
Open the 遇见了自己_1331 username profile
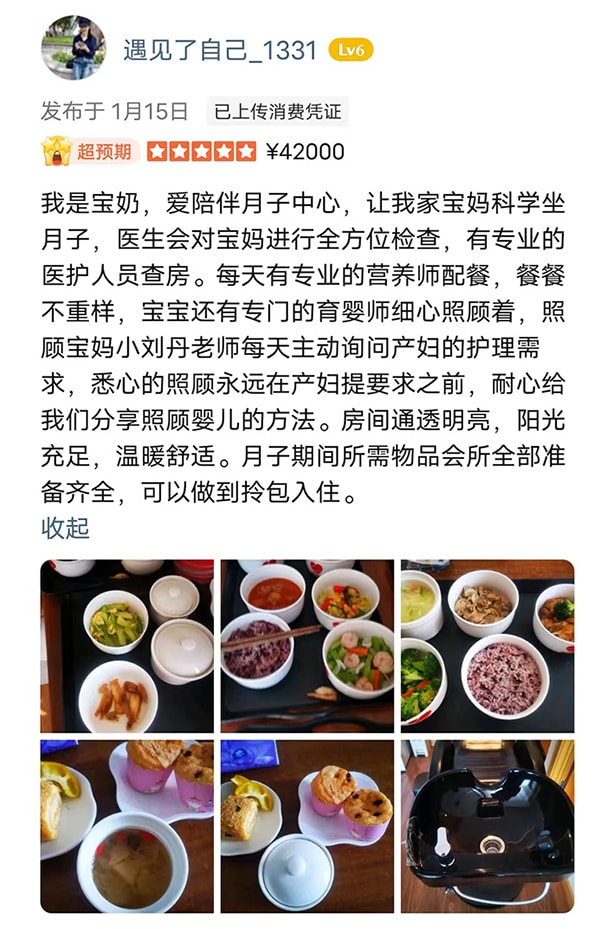click(x=220, y=50)
